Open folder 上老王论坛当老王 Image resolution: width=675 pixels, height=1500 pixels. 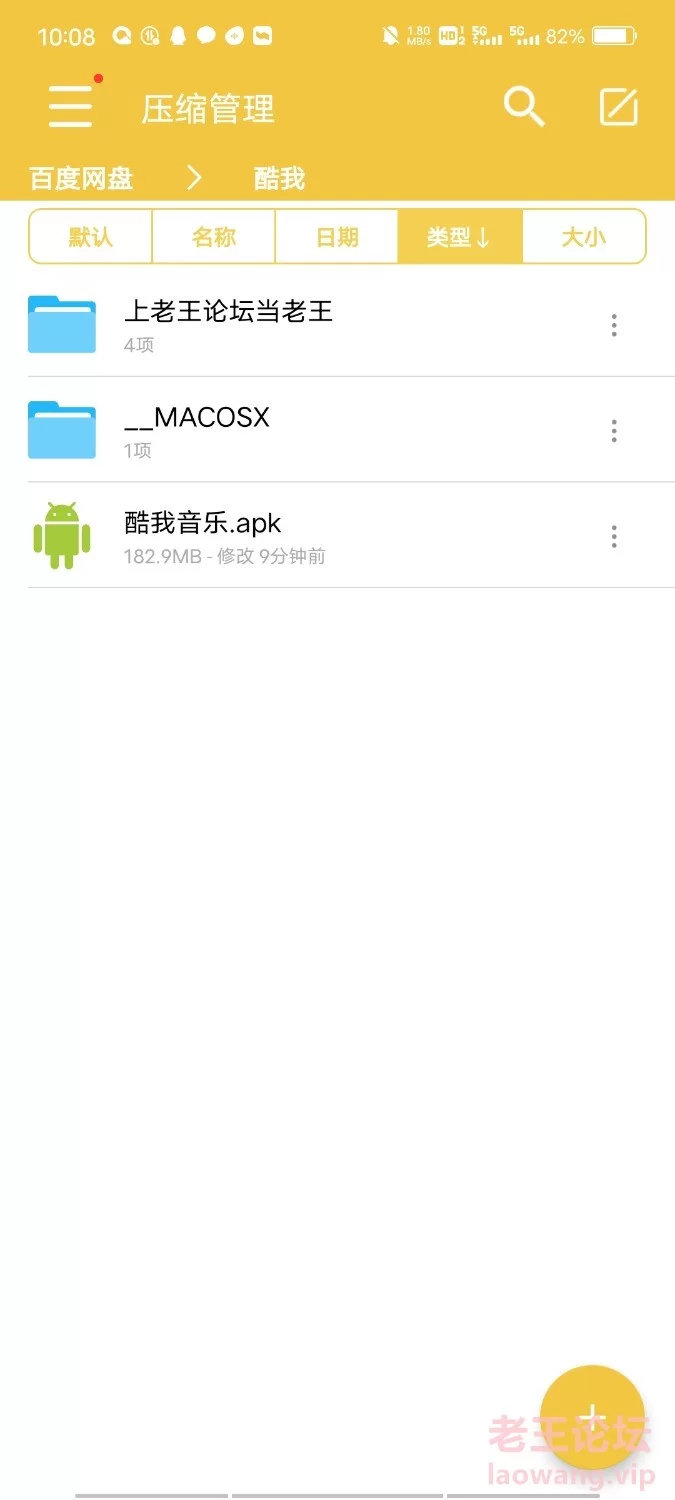click(228, 324)
